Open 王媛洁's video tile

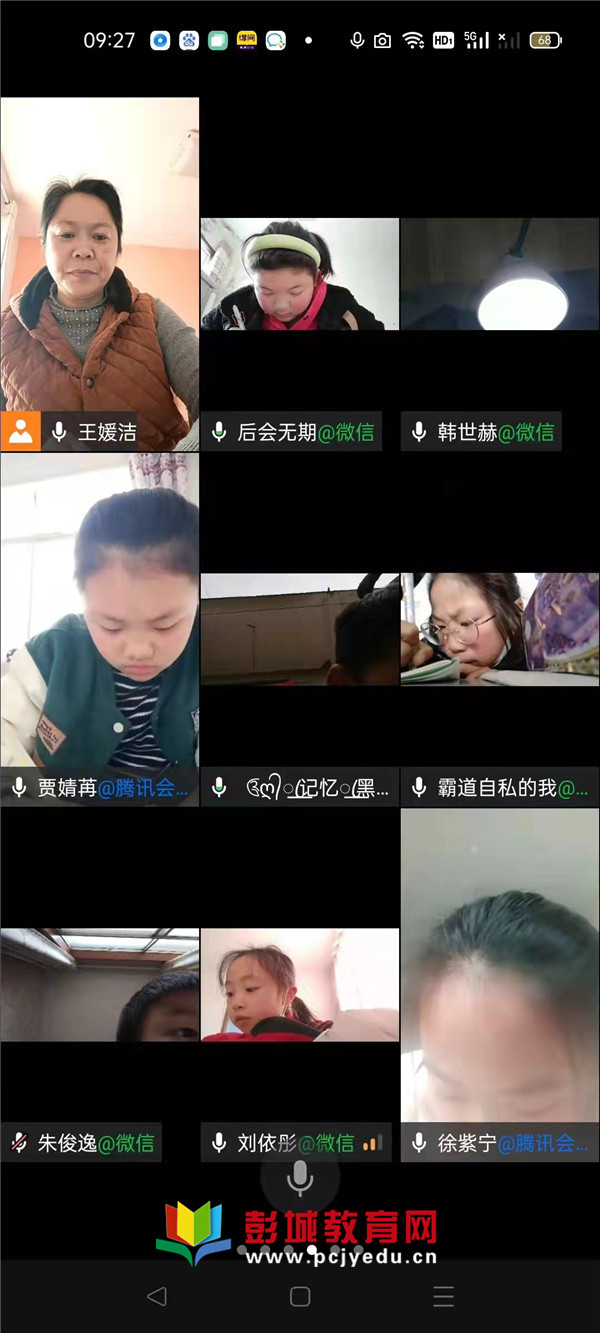(x=99, y=260)
